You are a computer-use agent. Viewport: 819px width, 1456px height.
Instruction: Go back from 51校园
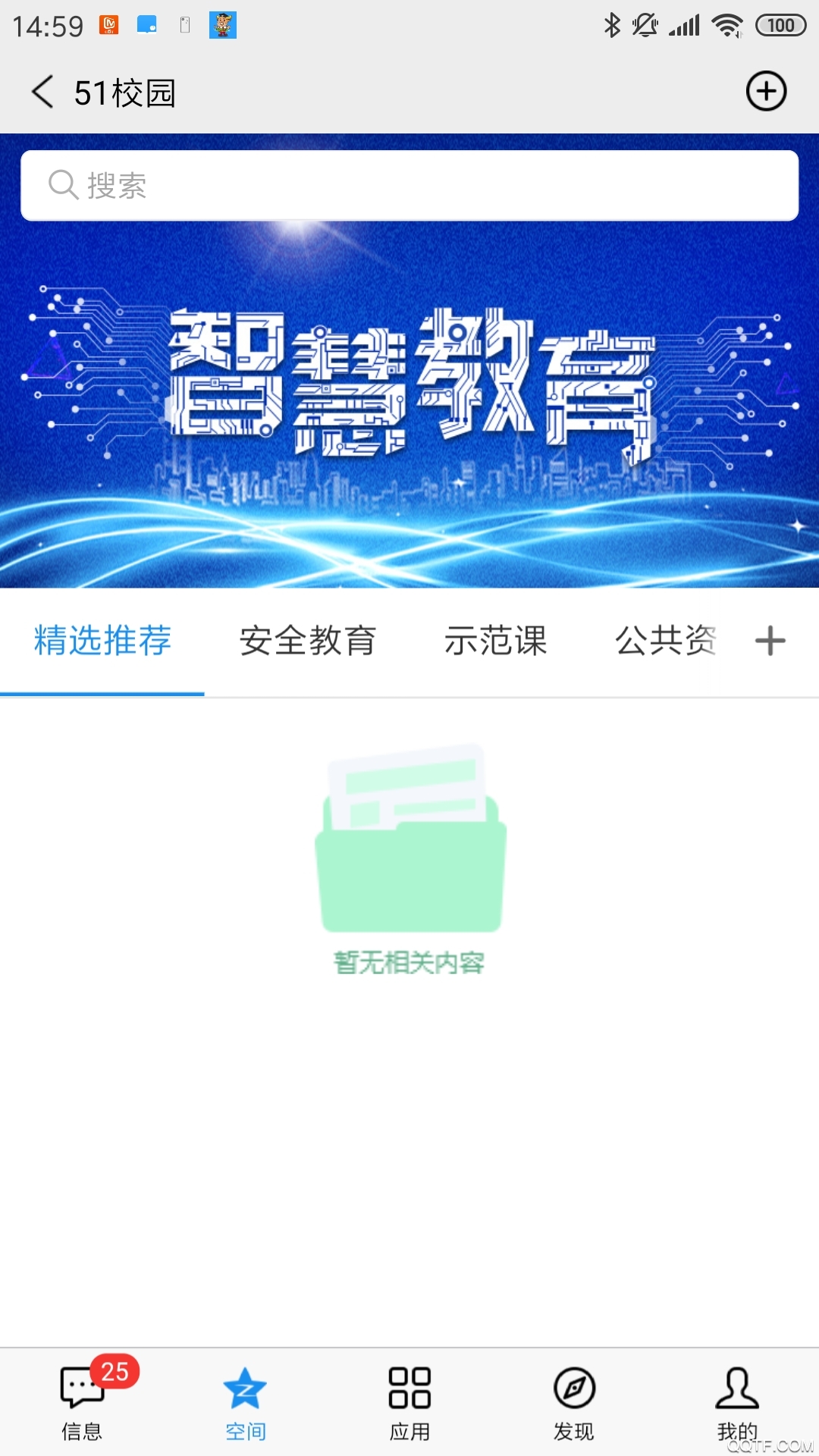[43, 92]
